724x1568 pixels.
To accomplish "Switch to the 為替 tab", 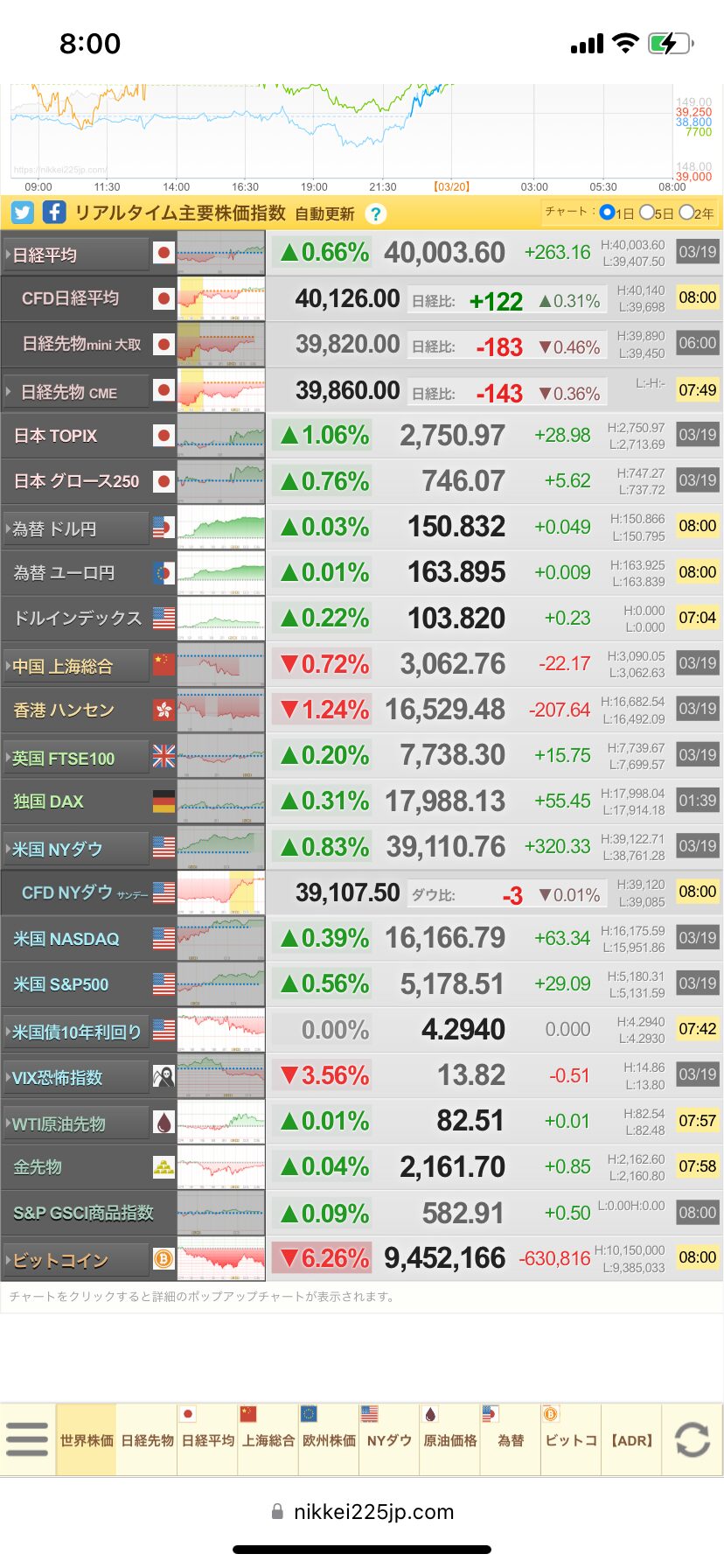I will 511,1440.
